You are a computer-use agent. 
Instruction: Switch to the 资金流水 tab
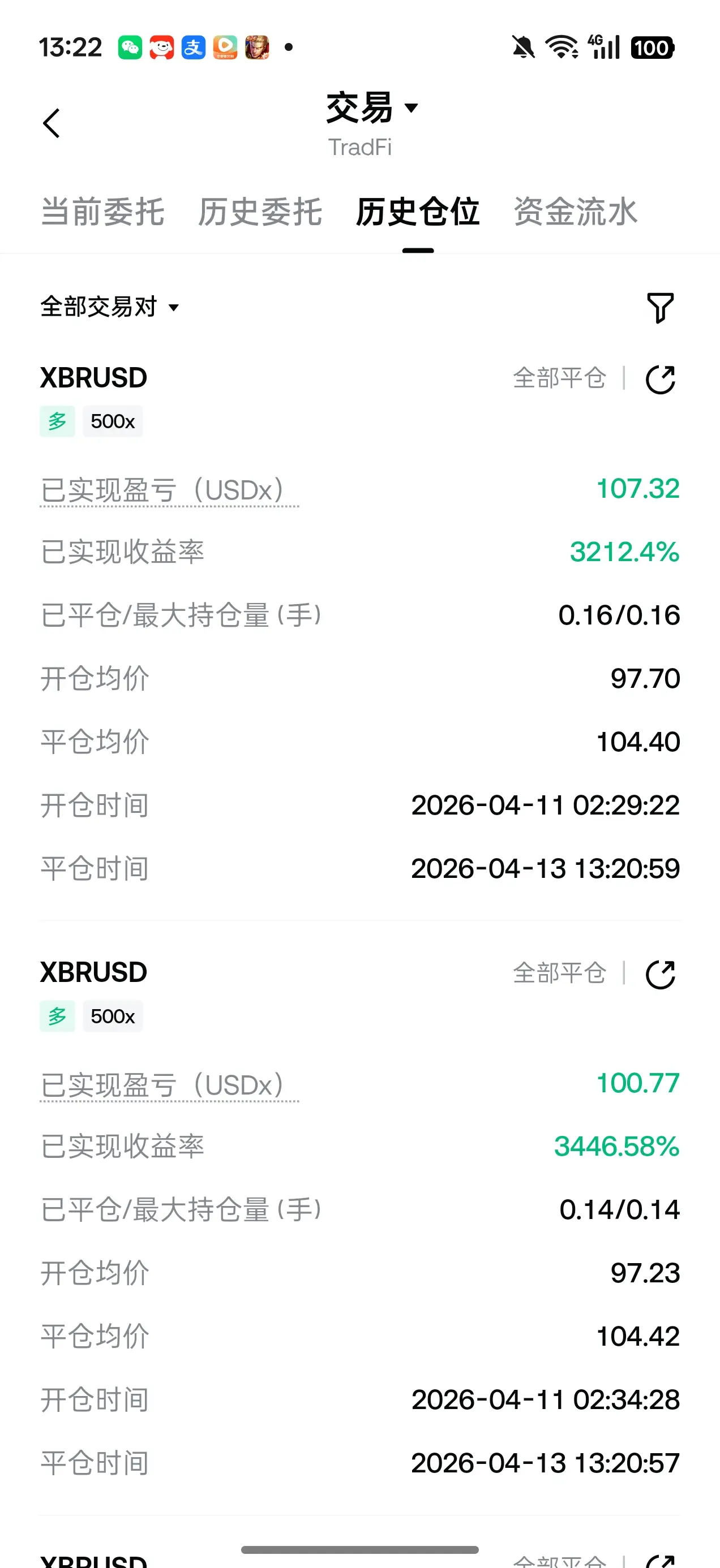tap(575, 212)
